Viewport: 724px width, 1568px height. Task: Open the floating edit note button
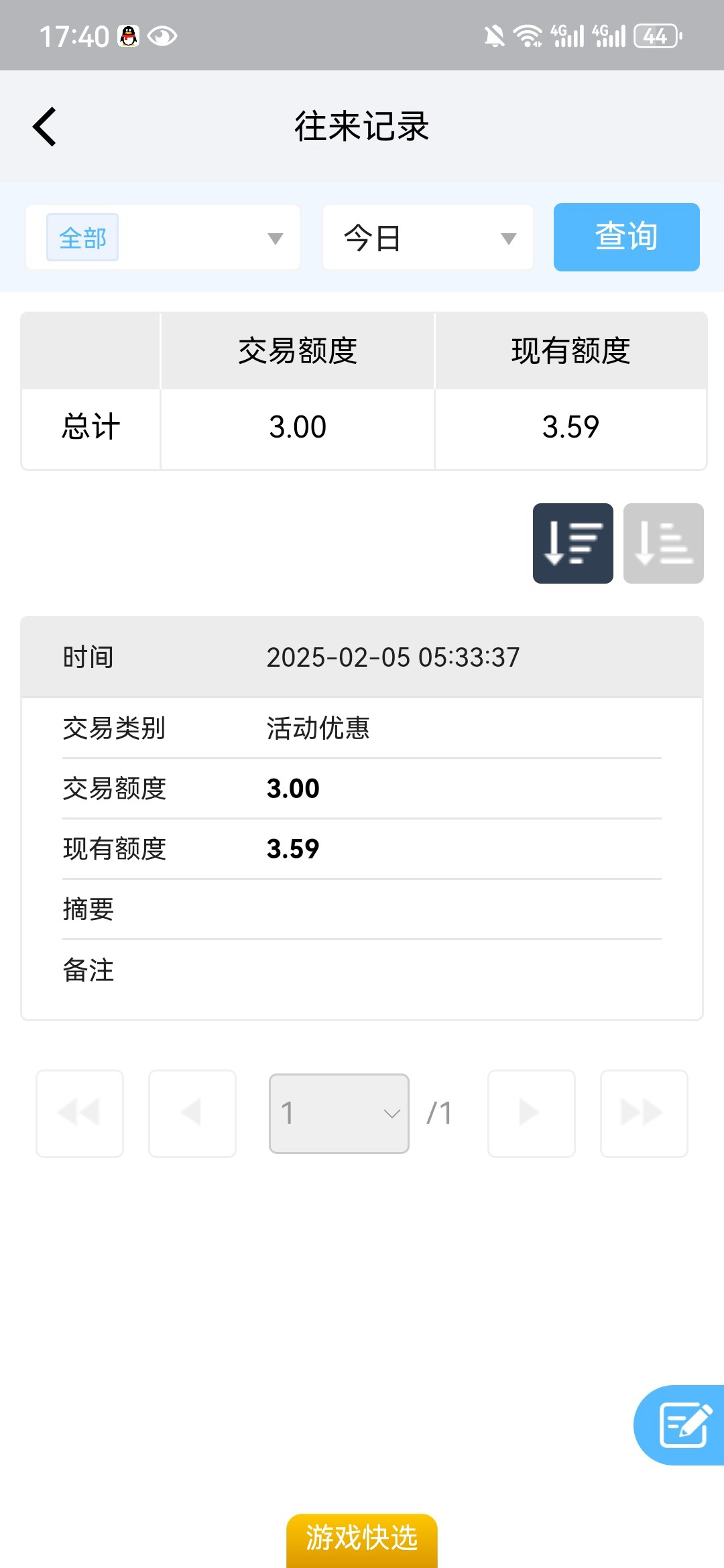[682, 1425]
